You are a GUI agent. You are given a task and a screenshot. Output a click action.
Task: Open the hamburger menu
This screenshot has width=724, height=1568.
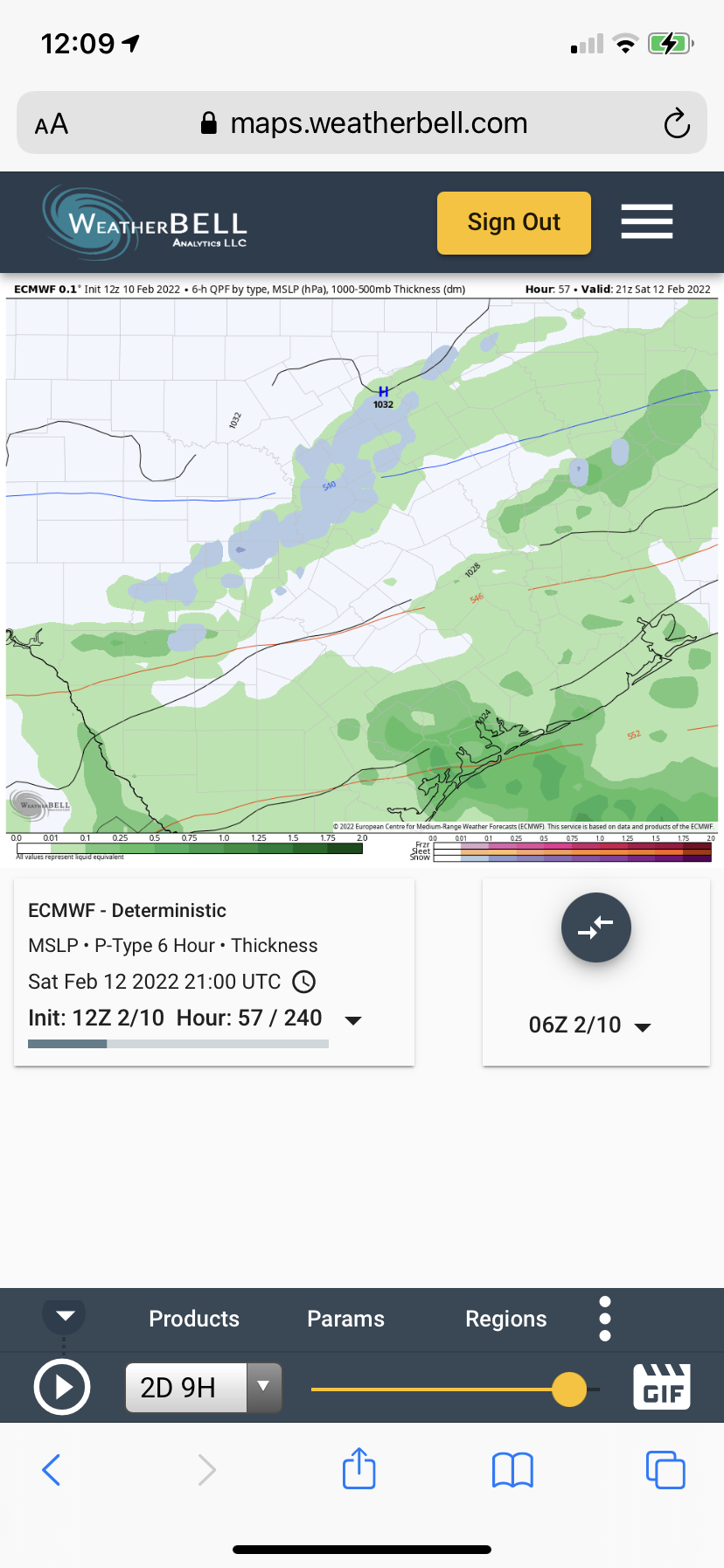click(646, 221)
